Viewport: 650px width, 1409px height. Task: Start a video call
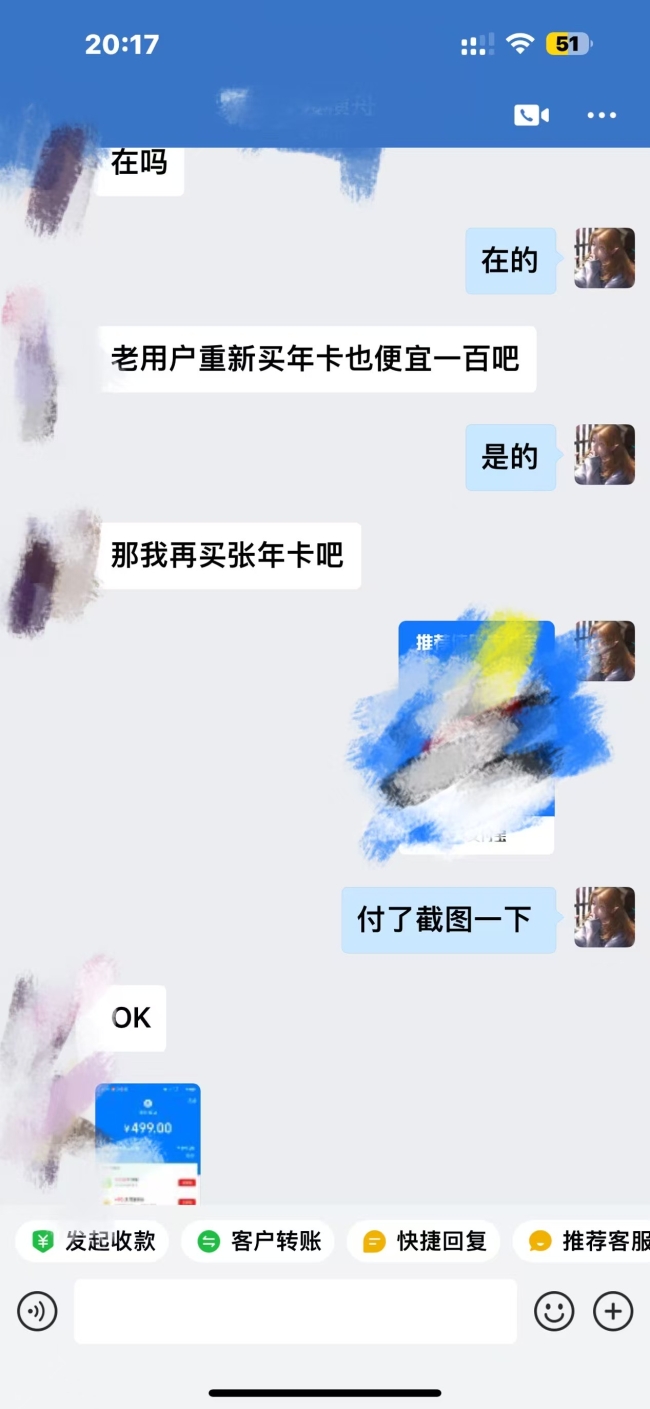[x=531, y=115]
